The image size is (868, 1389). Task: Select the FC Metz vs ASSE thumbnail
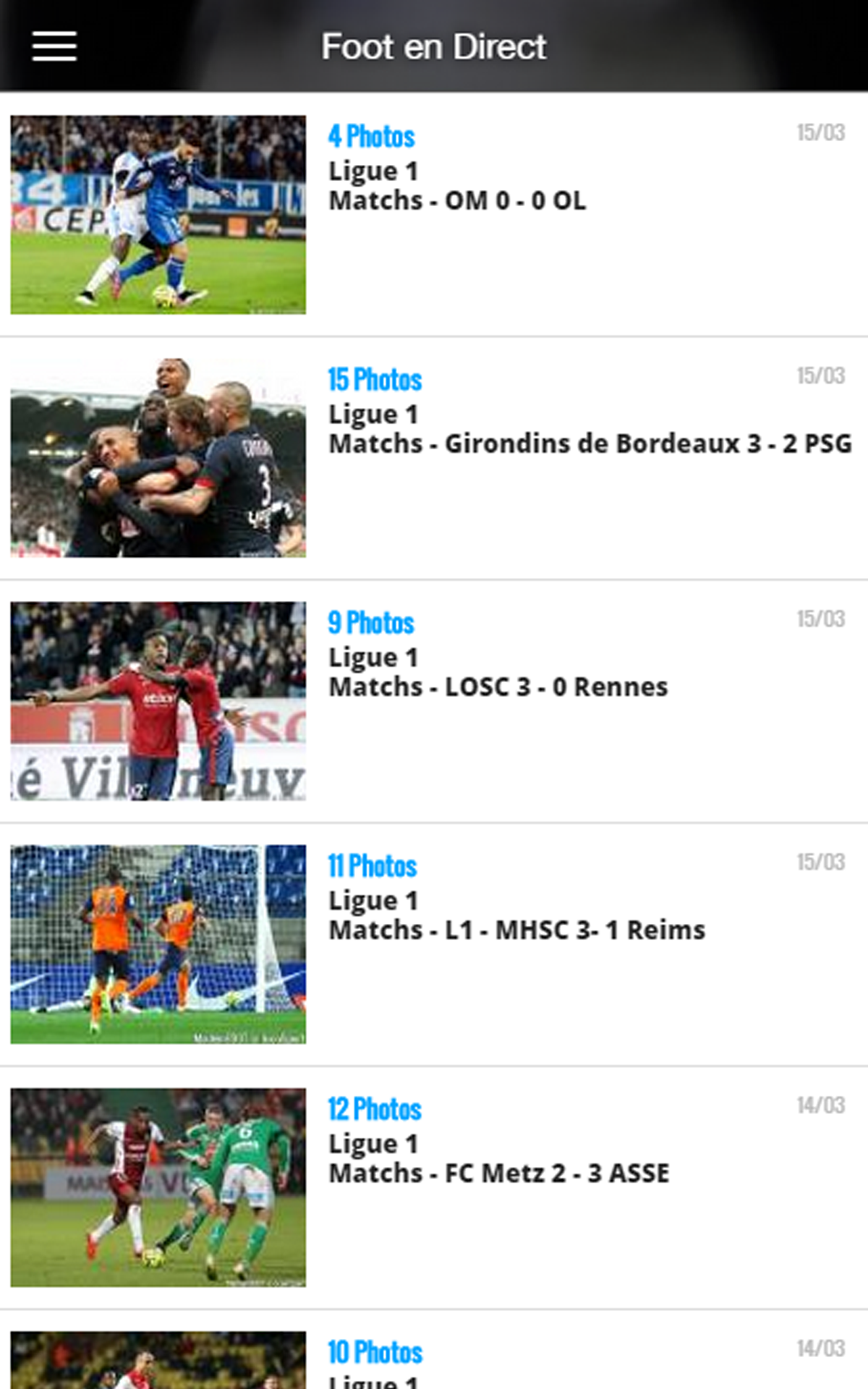tap(157, 1186)
